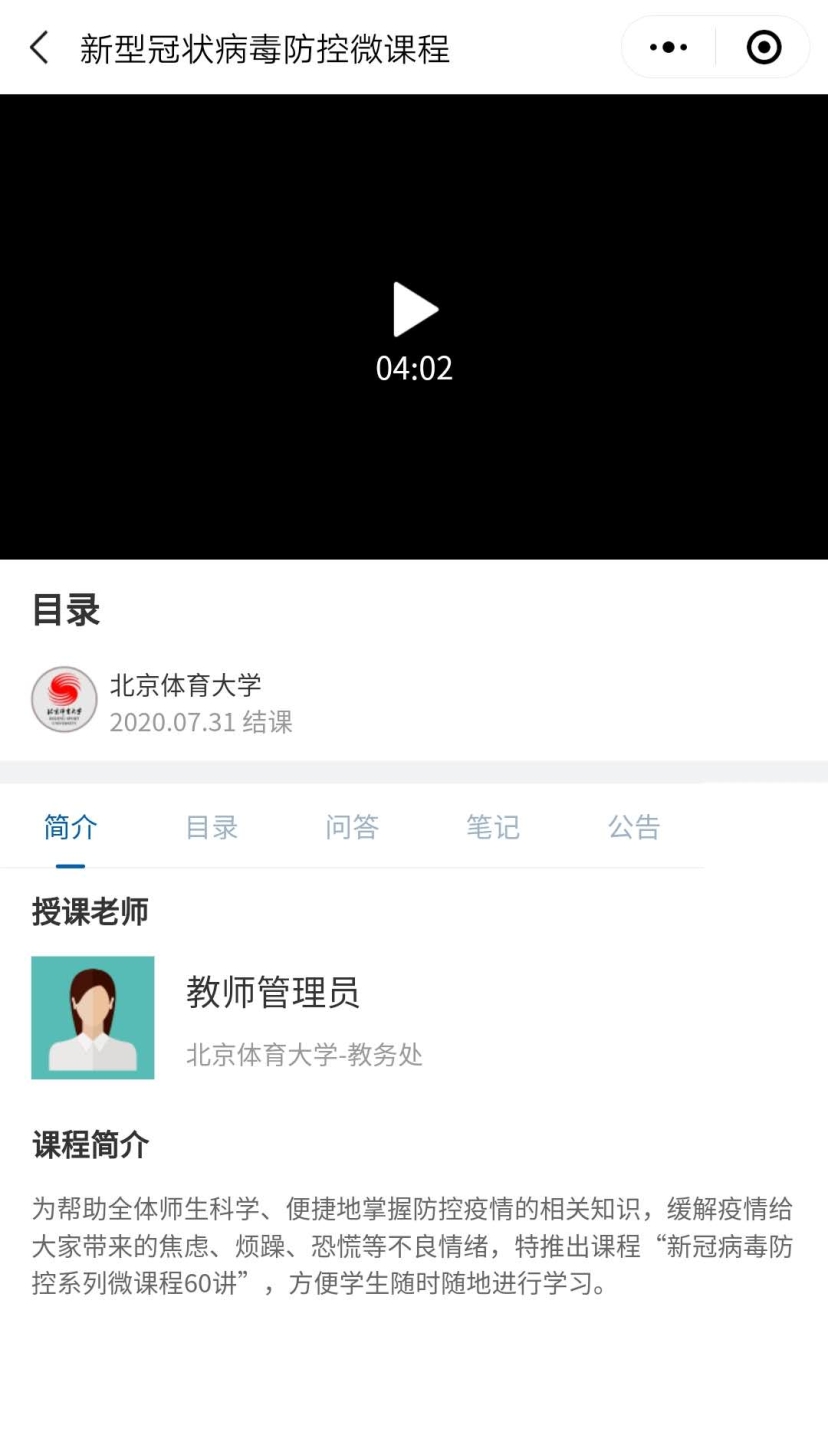Screen dimensions: 828x1448
Task: Open the mini program more options menu
Action: [x=668, y=47]
